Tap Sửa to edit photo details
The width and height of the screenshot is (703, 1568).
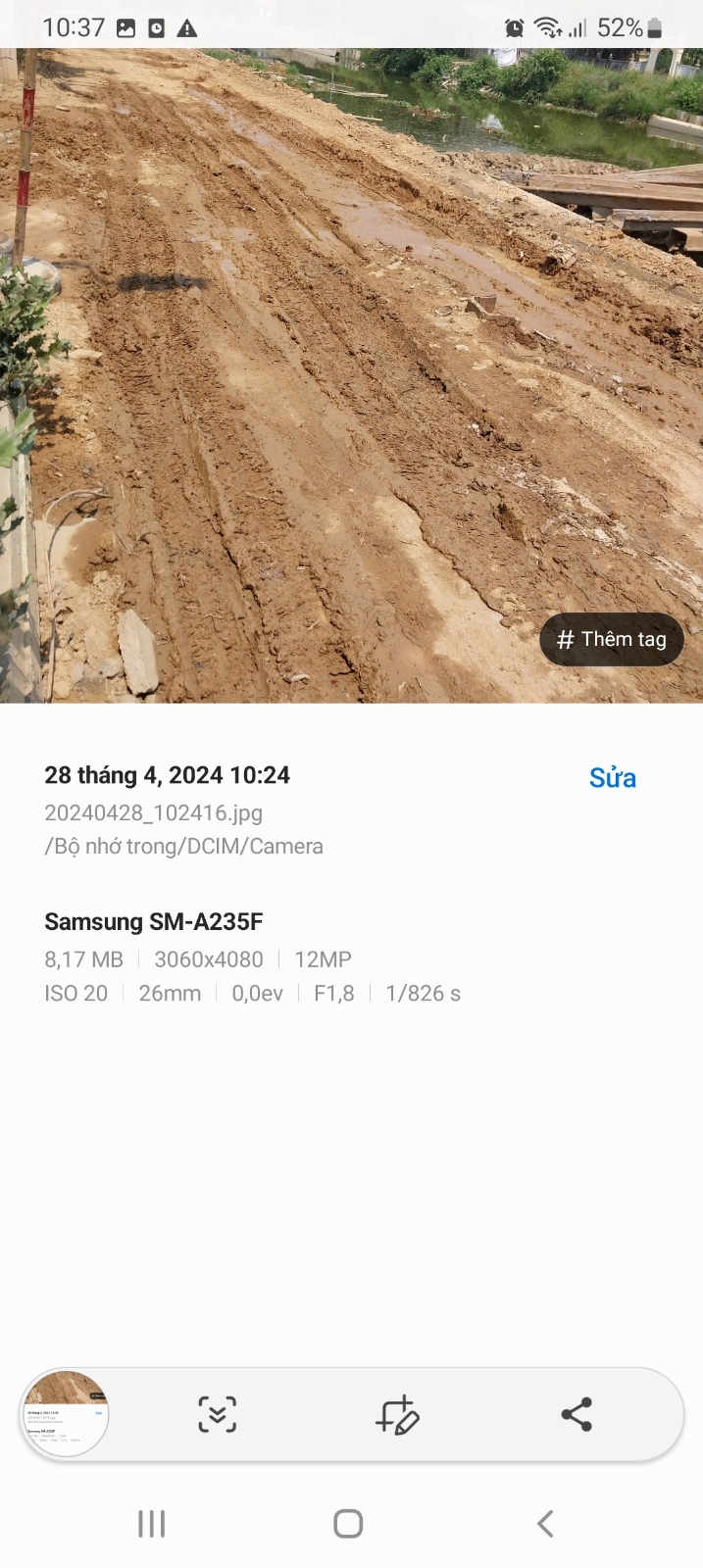(x=612, y=778)
